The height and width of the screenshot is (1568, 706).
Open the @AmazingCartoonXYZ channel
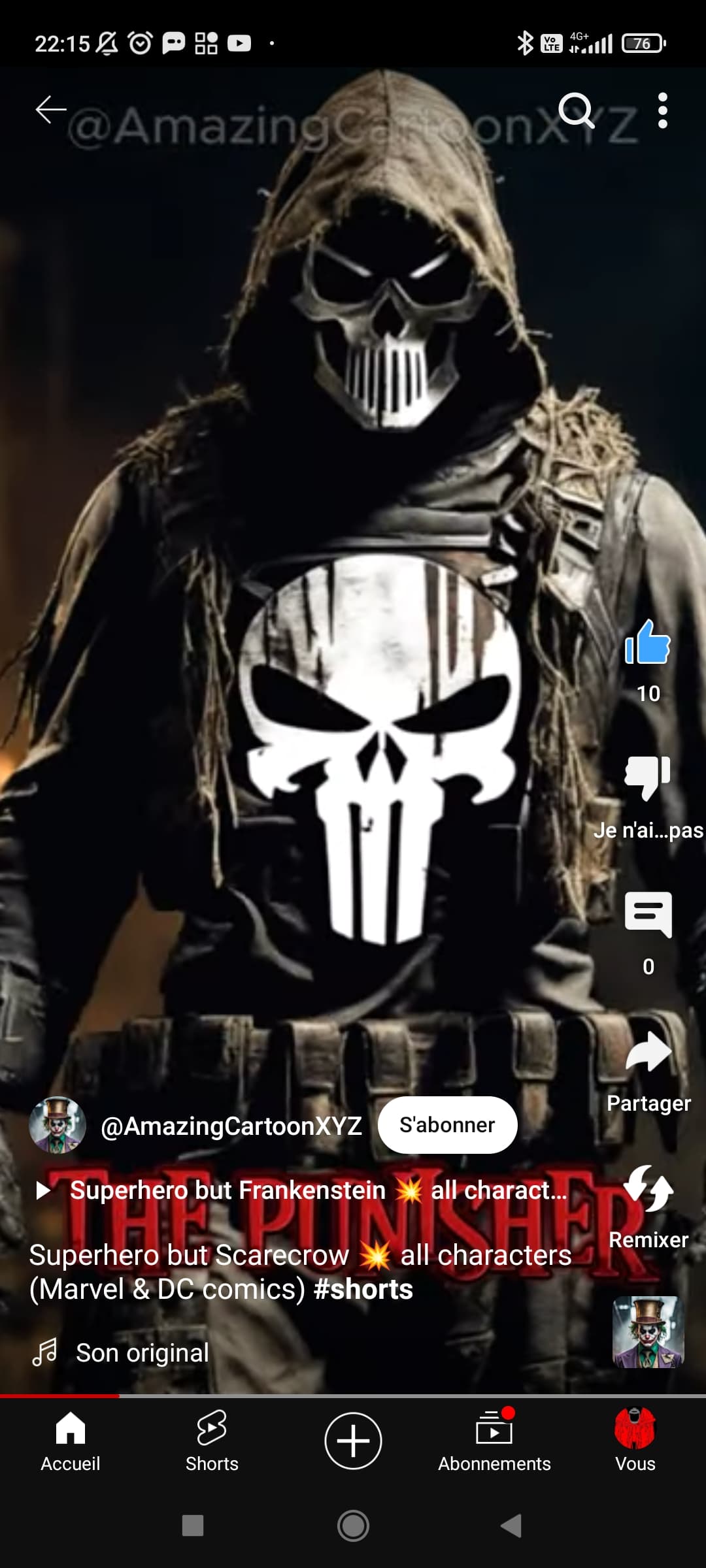point(231,1126)
